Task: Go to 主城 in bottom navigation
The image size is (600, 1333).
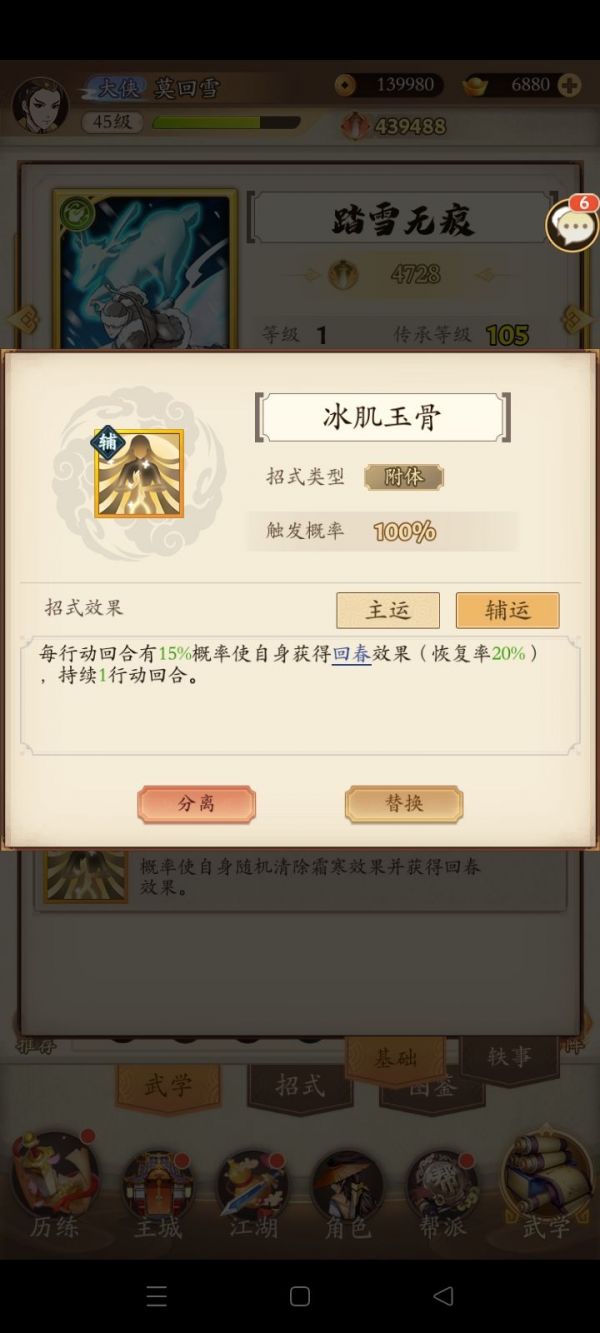Action: (158, 1190)
